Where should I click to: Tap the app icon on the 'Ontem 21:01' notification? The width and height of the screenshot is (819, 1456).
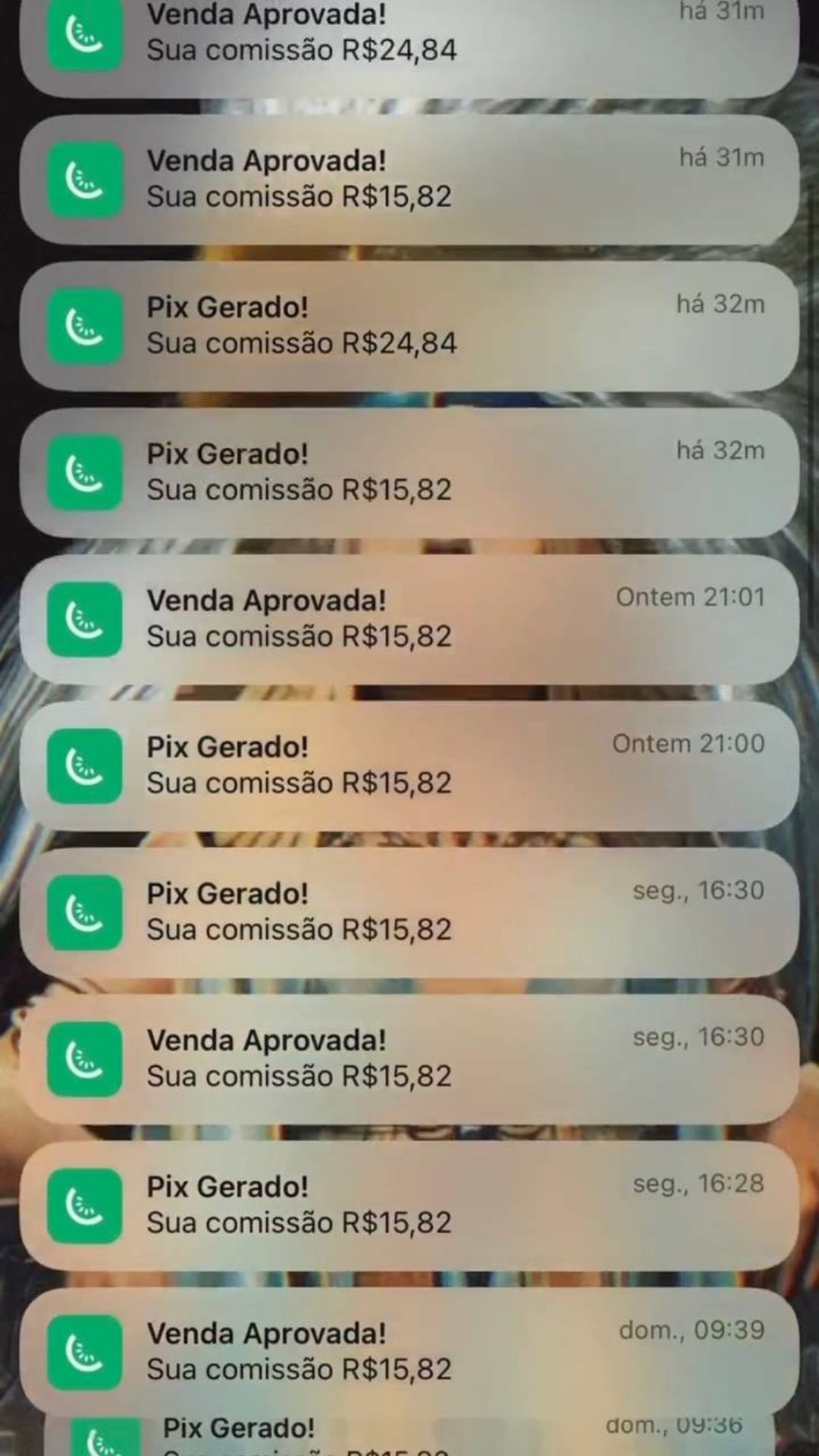[83, 620]
